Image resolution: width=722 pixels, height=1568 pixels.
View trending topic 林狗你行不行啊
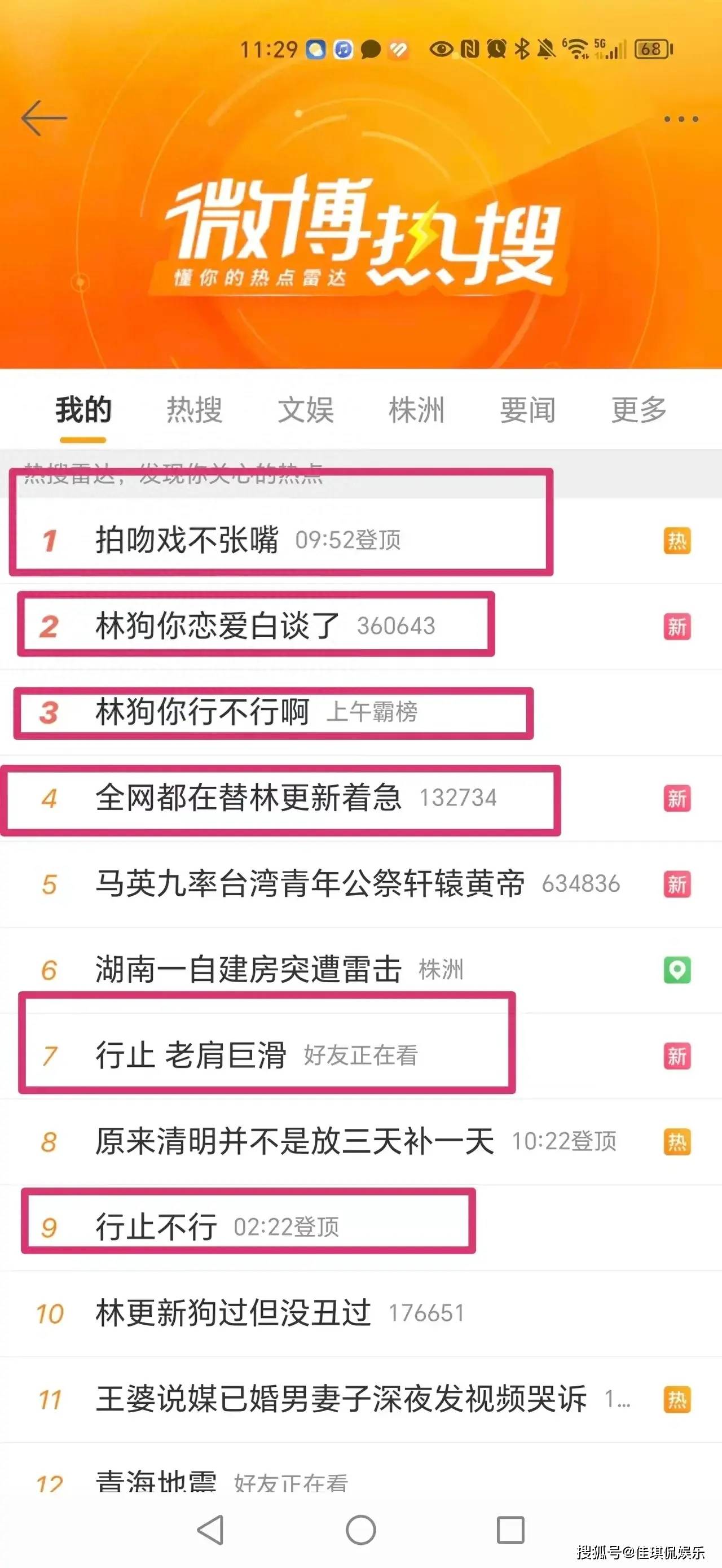202,712
